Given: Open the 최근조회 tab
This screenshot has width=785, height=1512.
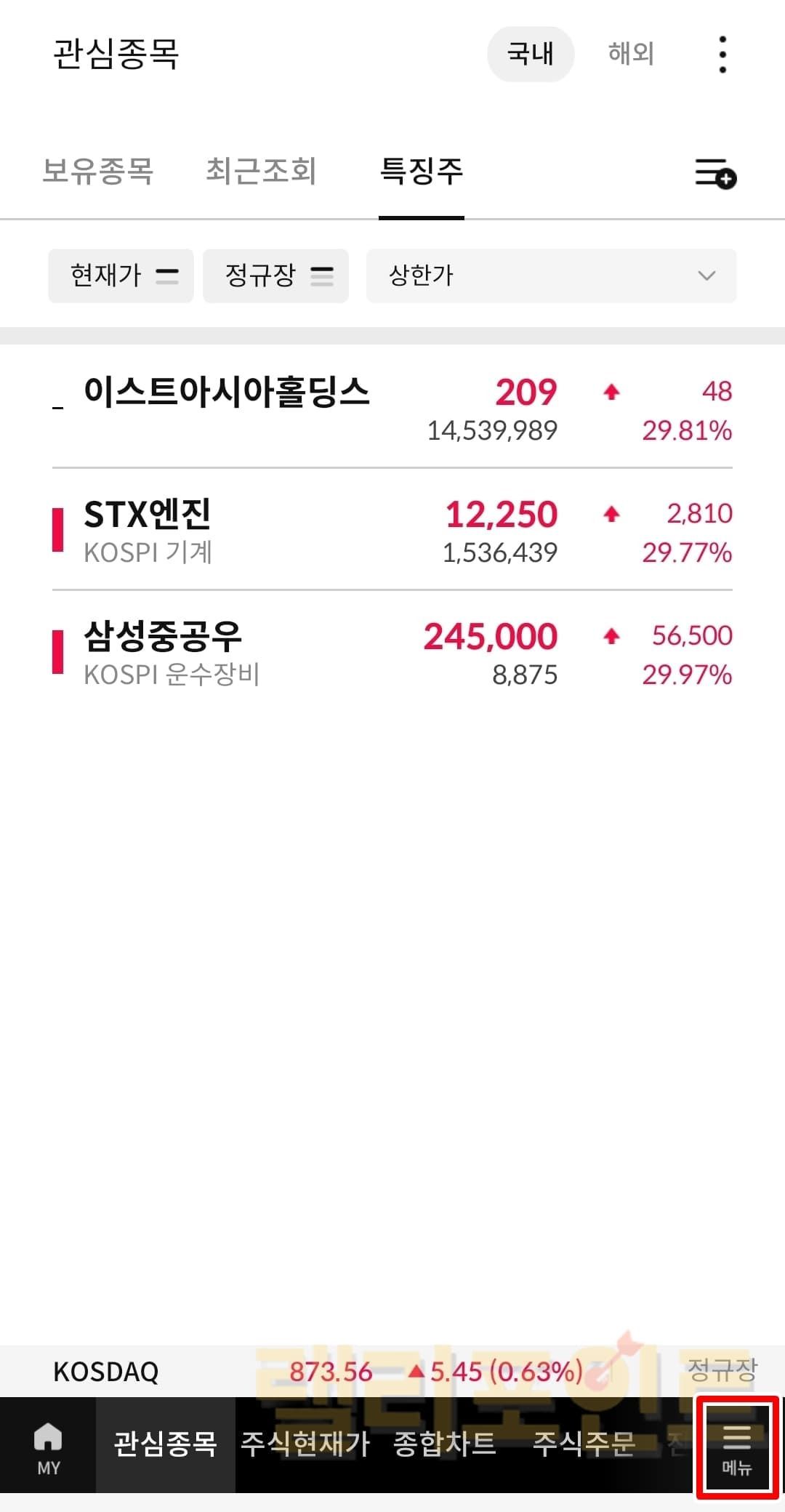Looking at the screenshot, I should [x=261, y=172].
